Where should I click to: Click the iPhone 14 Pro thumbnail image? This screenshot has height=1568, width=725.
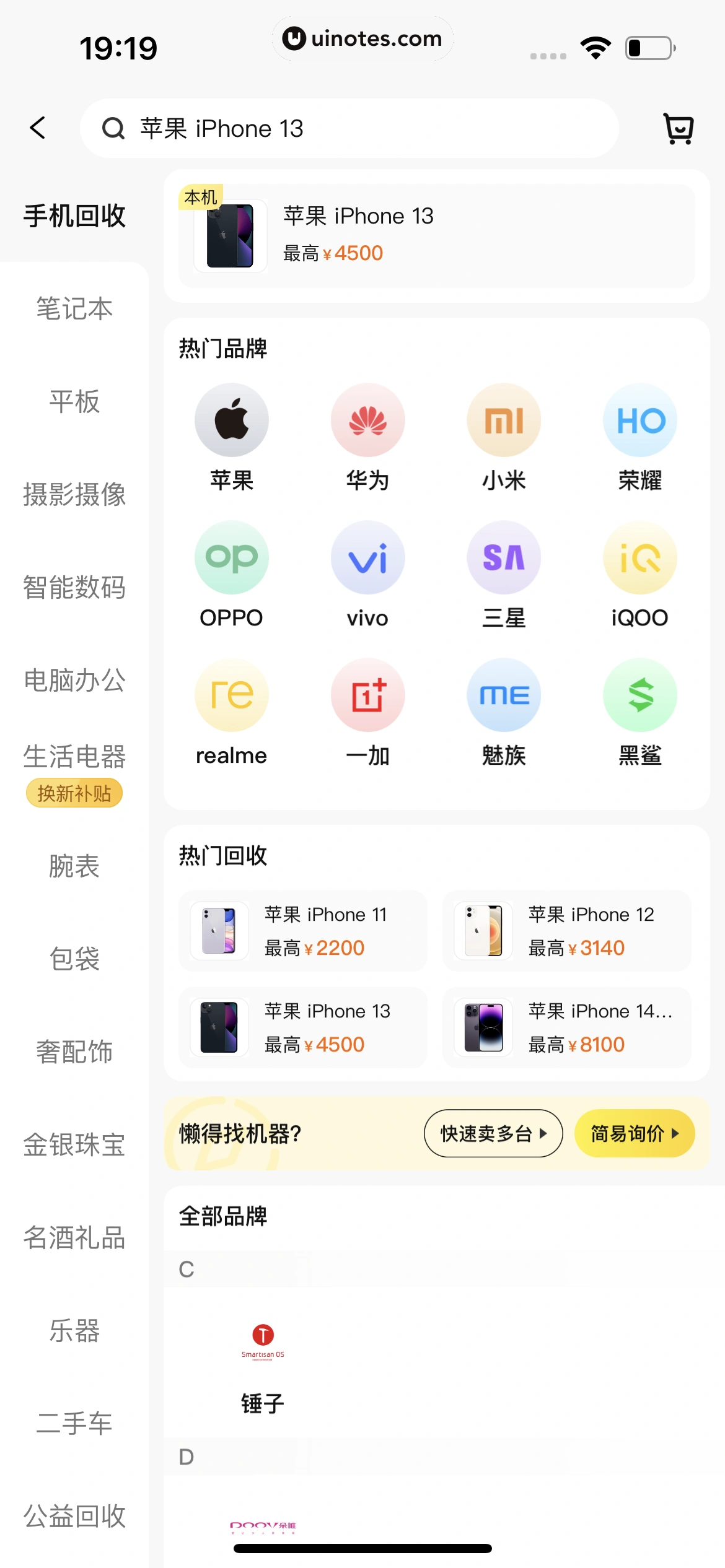(482, 1028)
